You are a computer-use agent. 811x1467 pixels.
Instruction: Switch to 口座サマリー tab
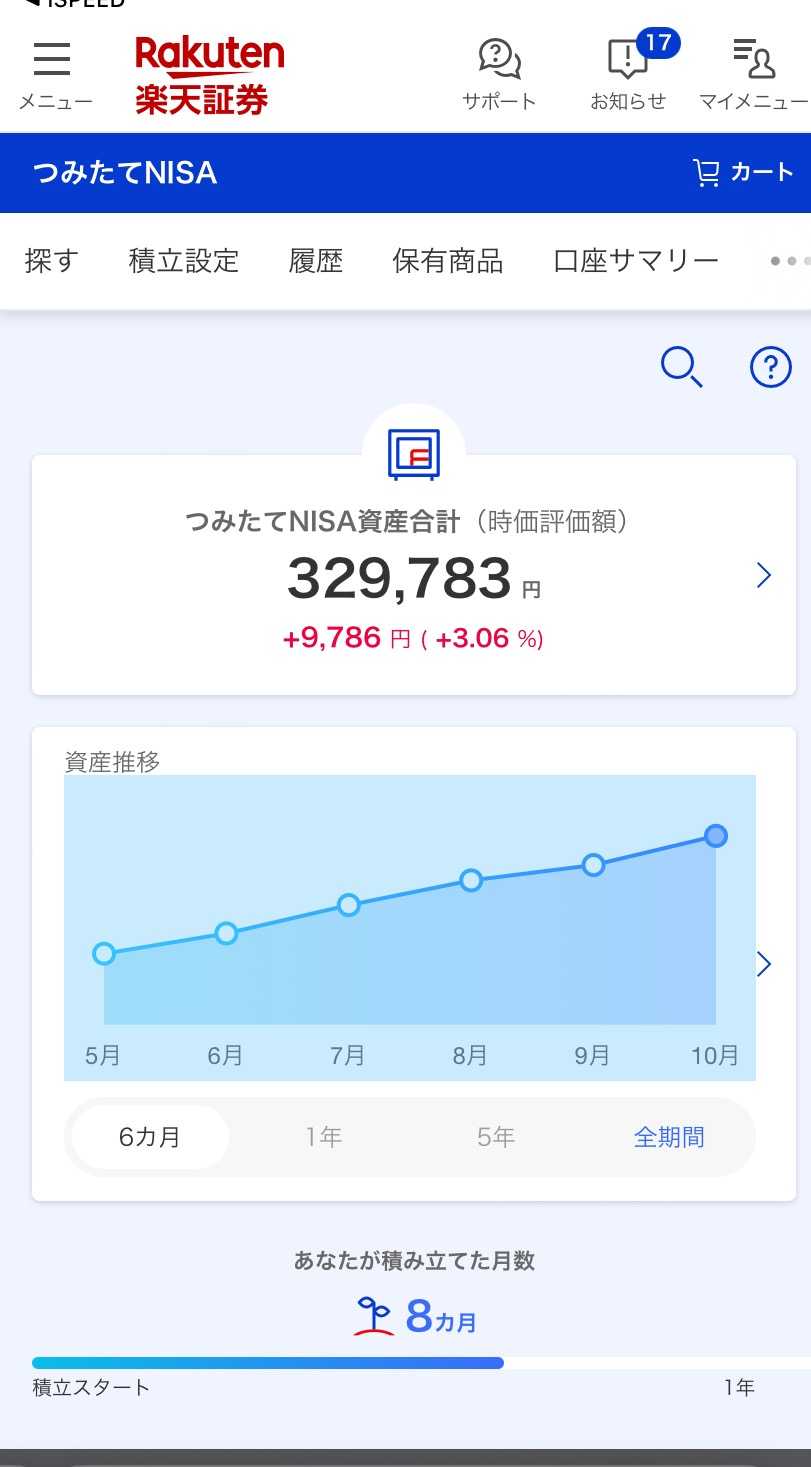tap(635, 262)
